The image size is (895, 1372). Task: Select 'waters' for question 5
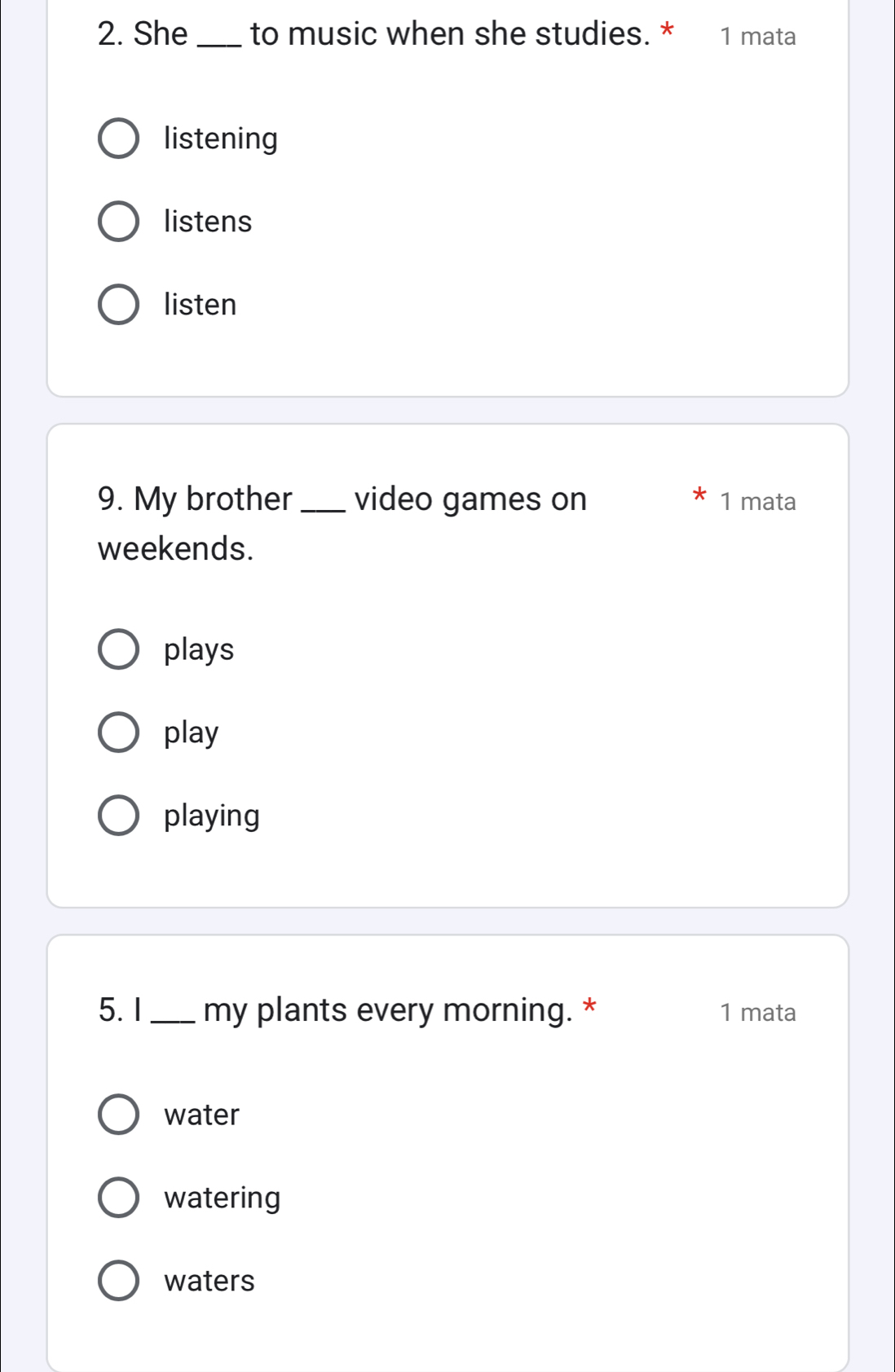119,1281
